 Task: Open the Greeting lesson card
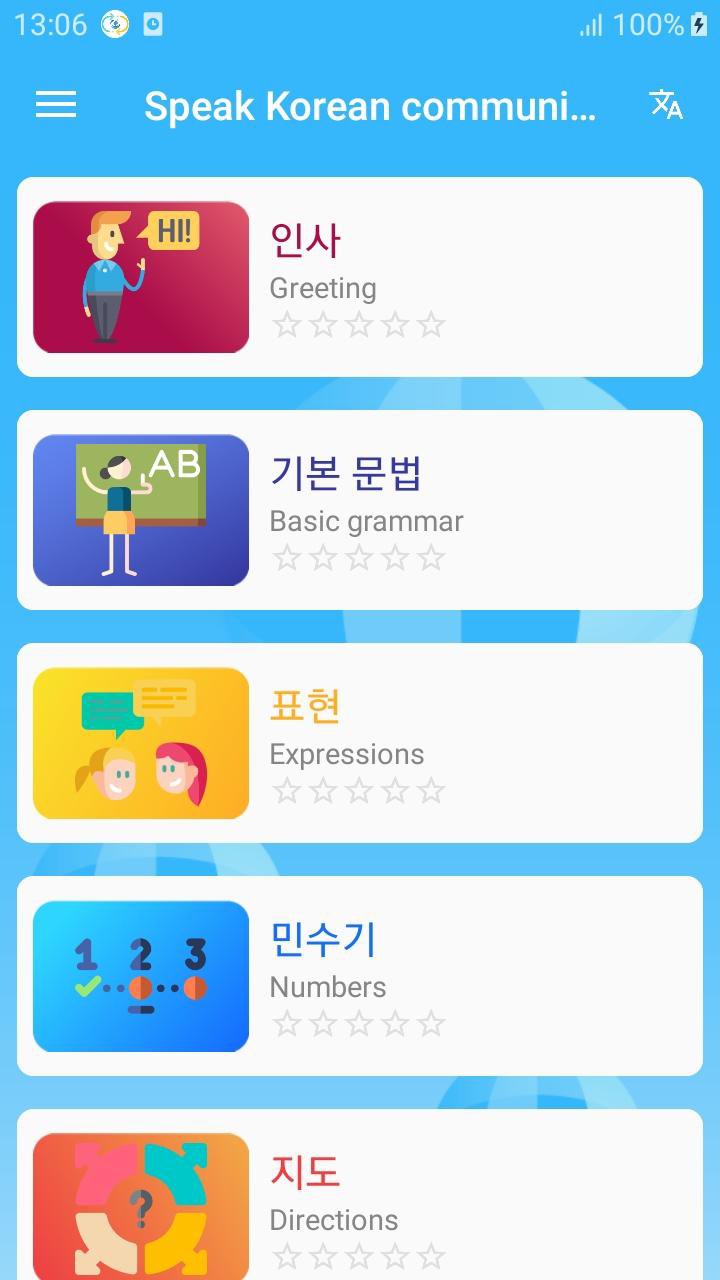360,277
